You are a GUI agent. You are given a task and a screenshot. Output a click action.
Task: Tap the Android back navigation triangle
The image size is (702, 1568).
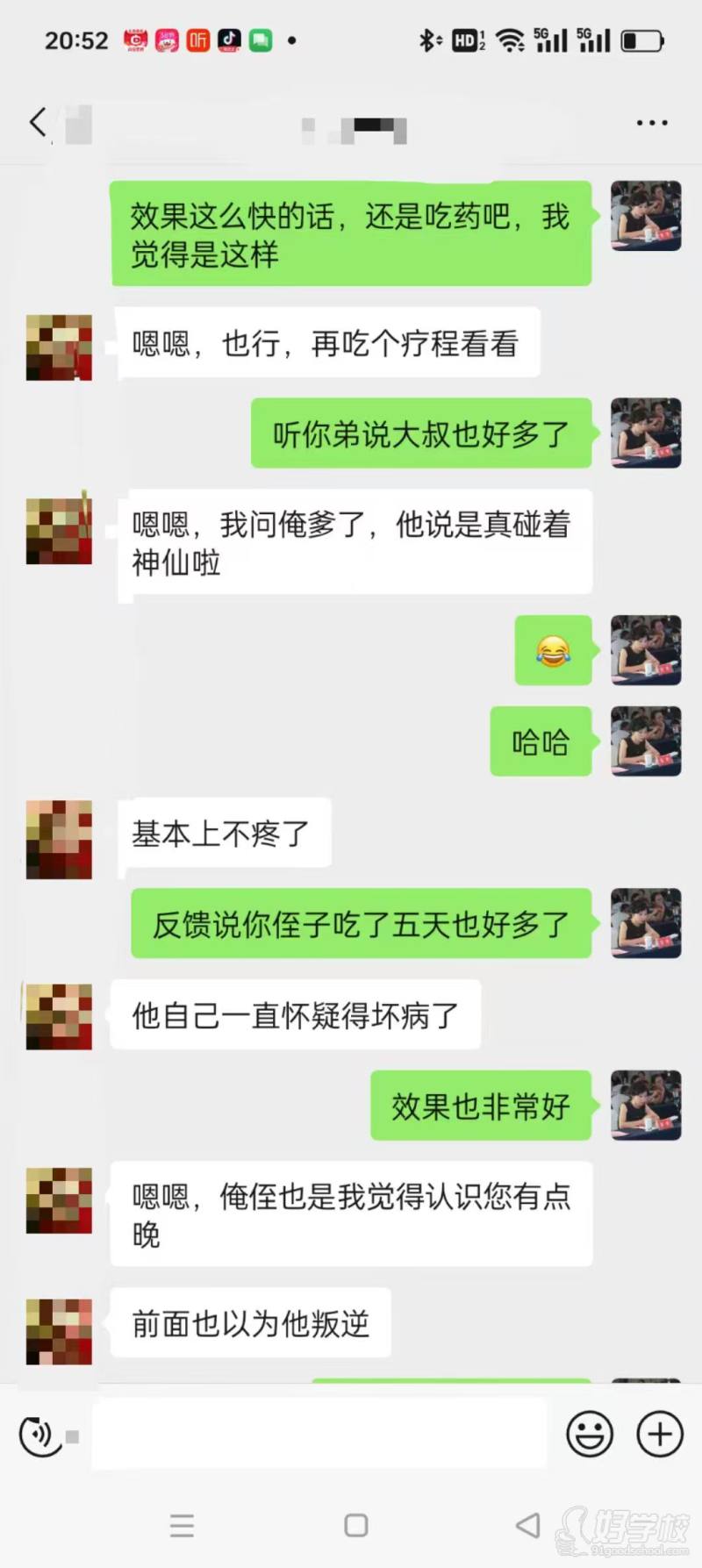[527, 1525]
